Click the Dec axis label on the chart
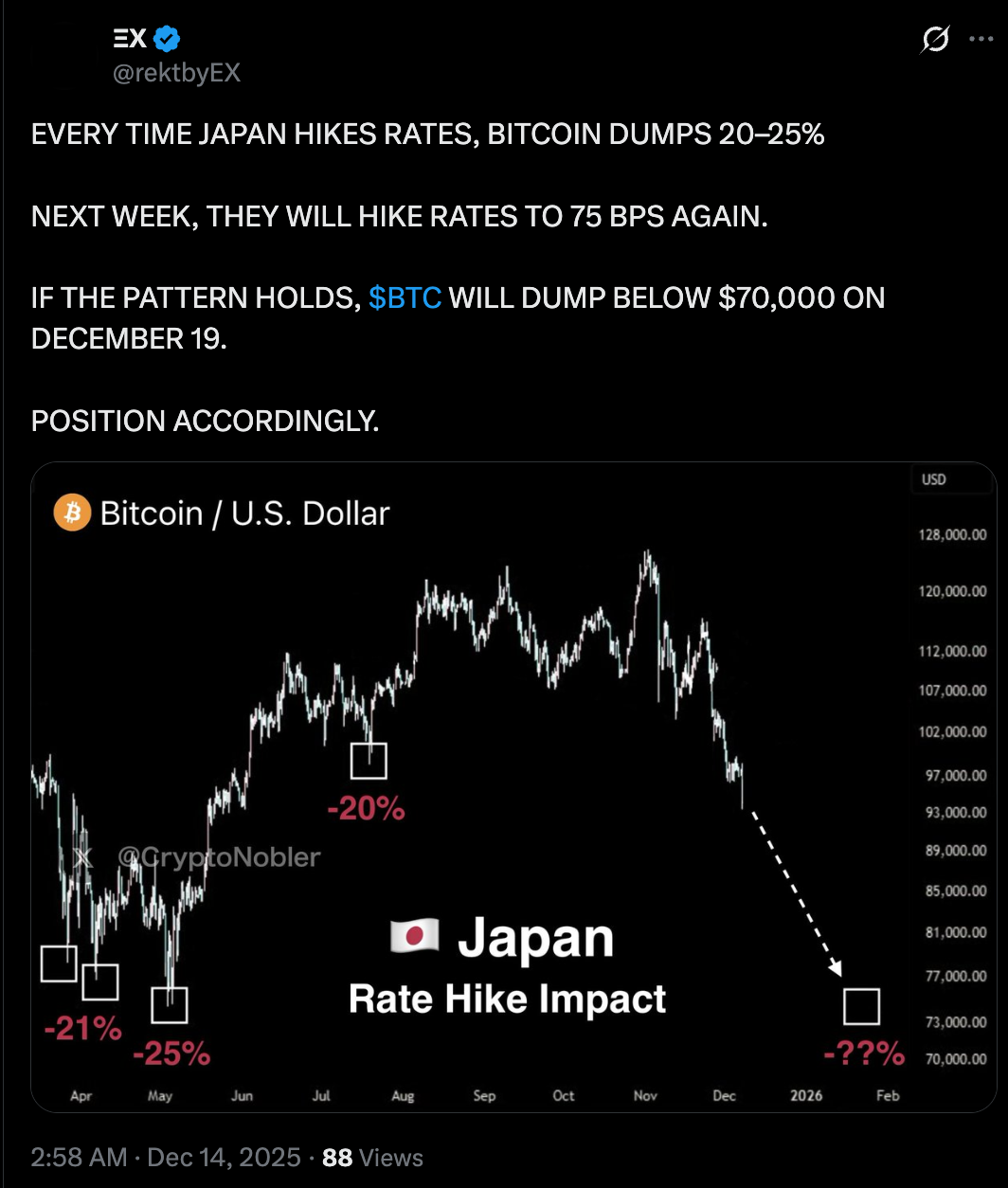This screenshot has width=1008, height=1188. coord(725,1096)
